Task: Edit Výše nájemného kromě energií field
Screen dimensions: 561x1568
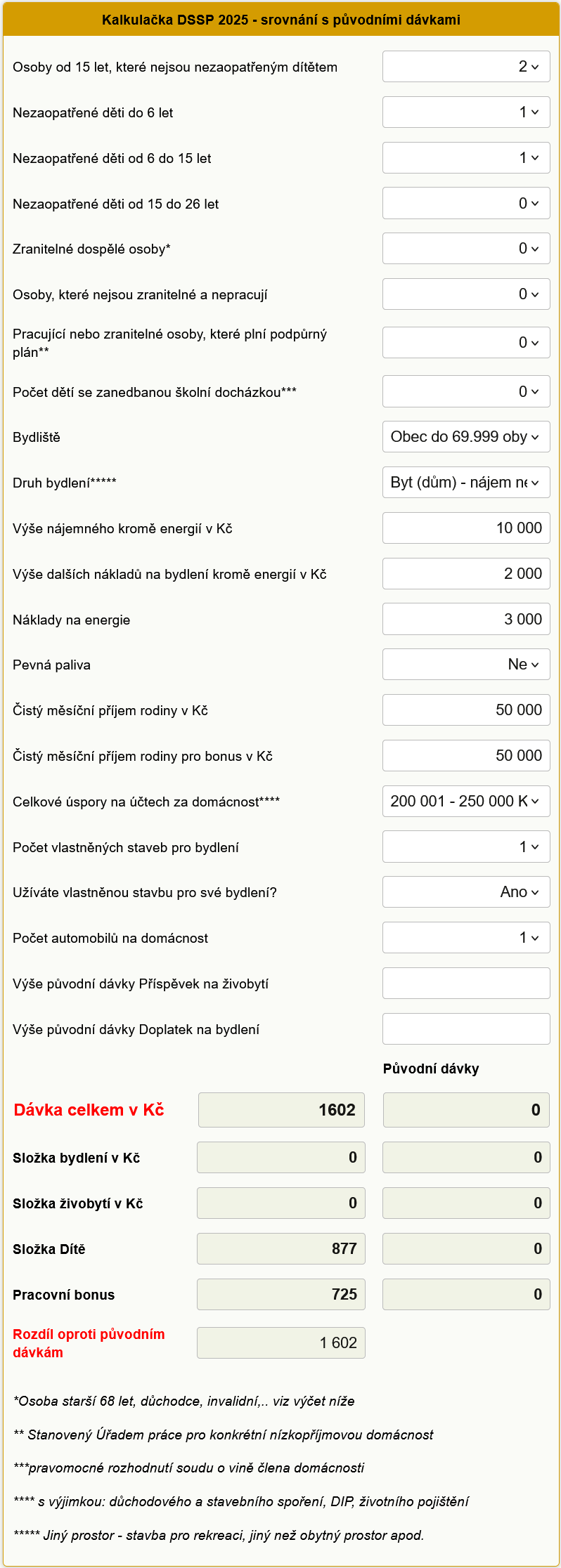Action: (x=466, y=528)
